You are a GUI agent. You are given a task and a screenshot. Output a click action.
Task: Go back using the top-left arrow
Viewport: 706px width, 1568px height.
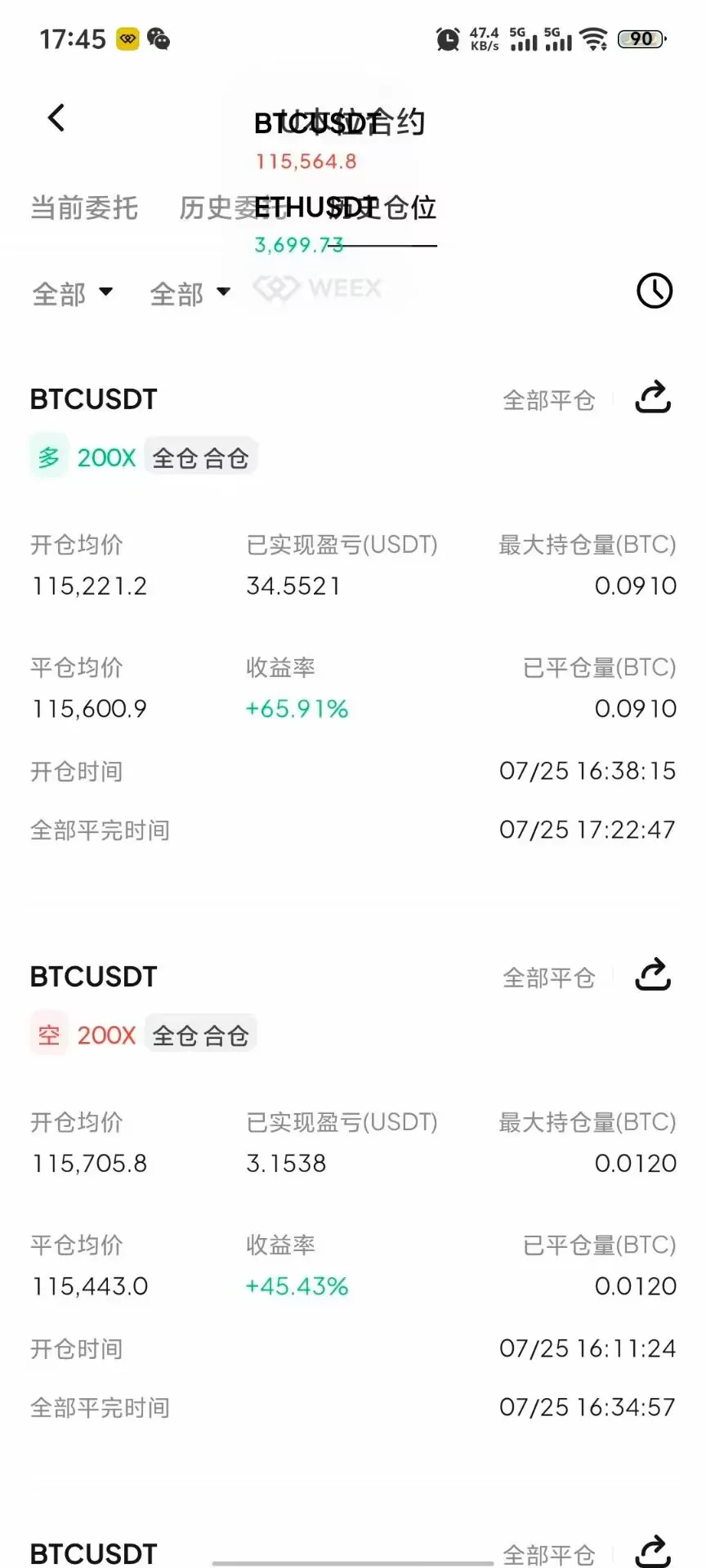[56, 118]
